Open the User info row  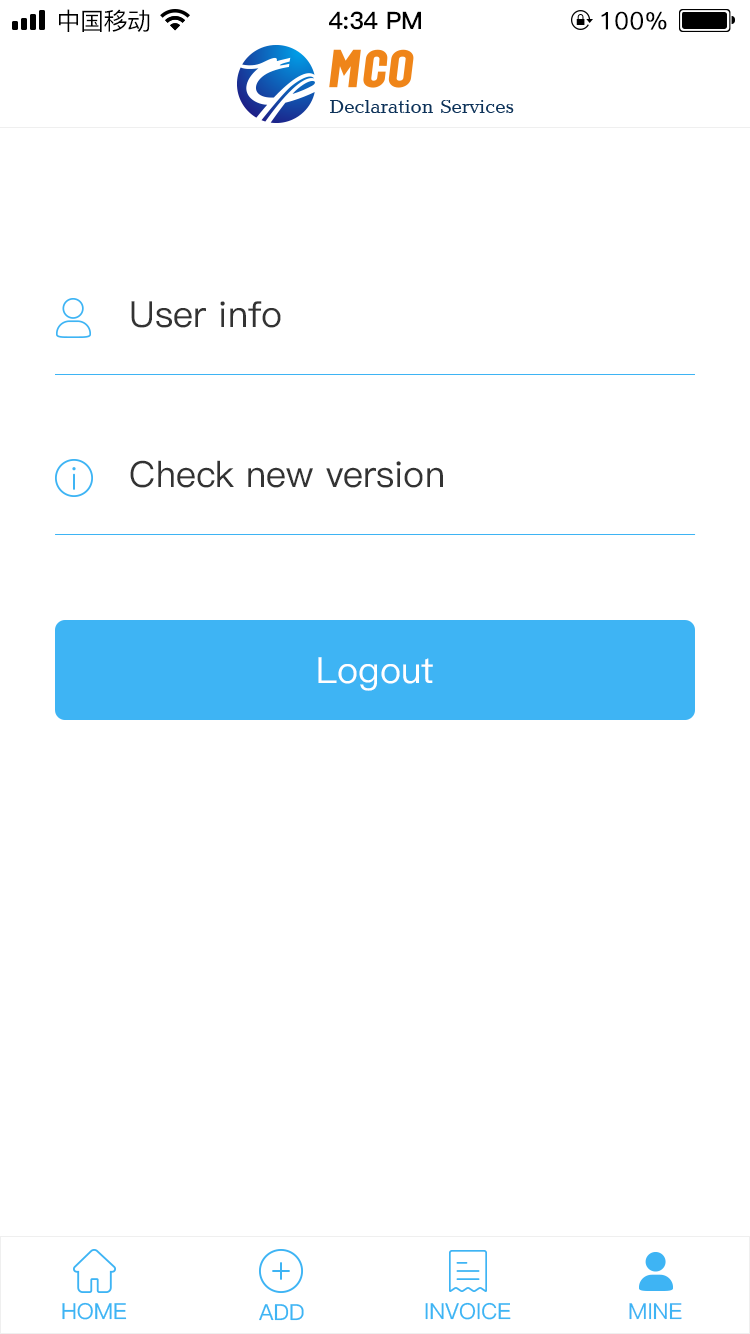(x=374, y=316)
